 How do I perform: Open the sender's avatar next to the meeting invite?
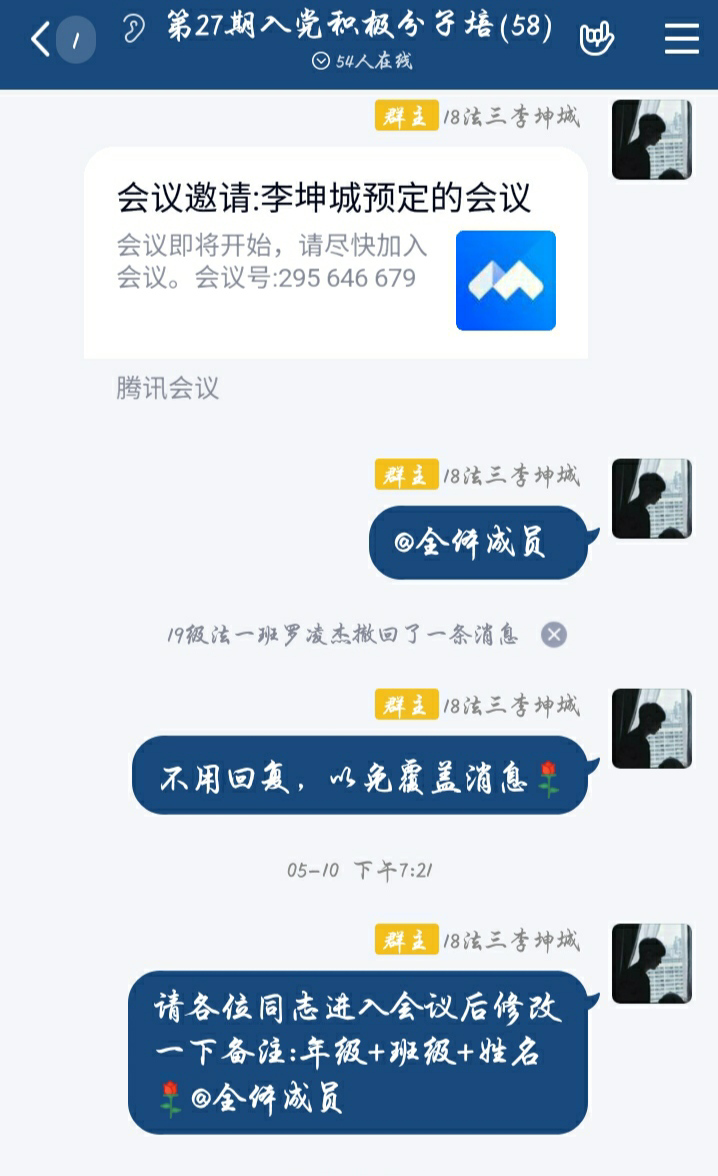[651, 140]
